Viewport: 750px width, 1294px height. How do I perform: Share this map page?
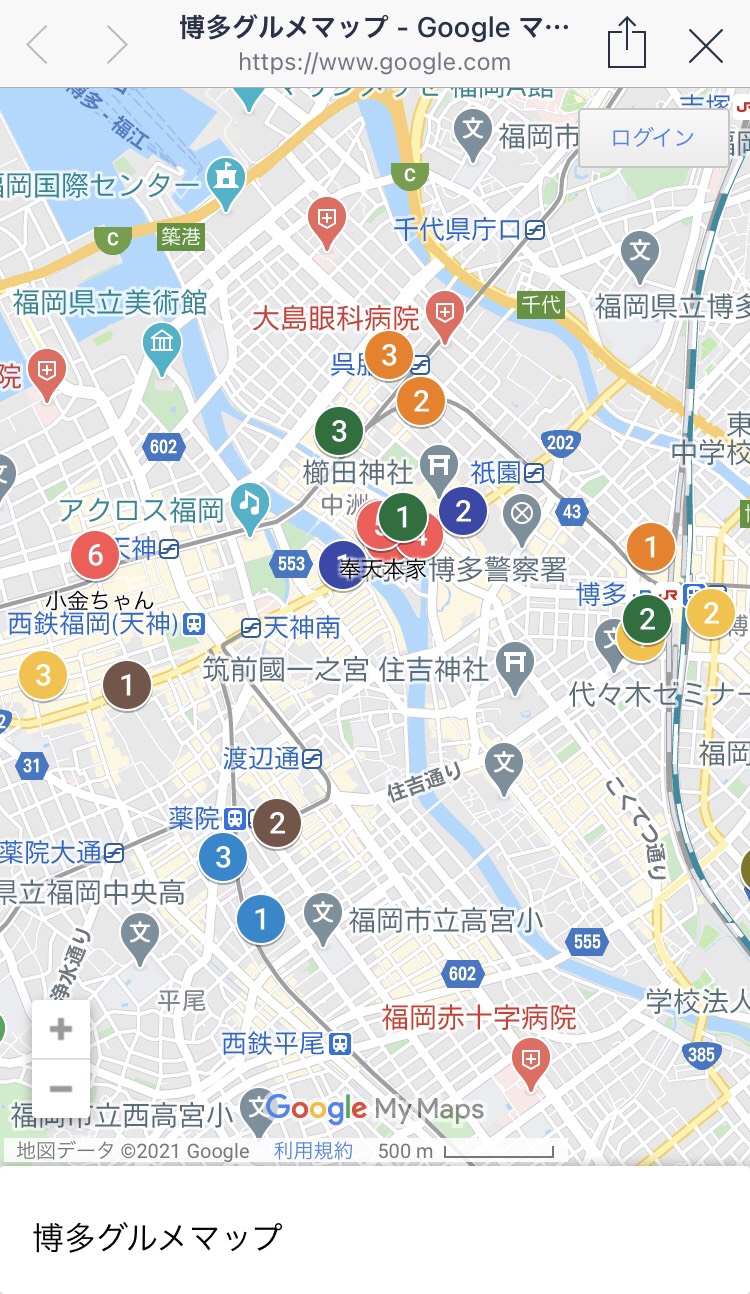[x=627, y=44]
